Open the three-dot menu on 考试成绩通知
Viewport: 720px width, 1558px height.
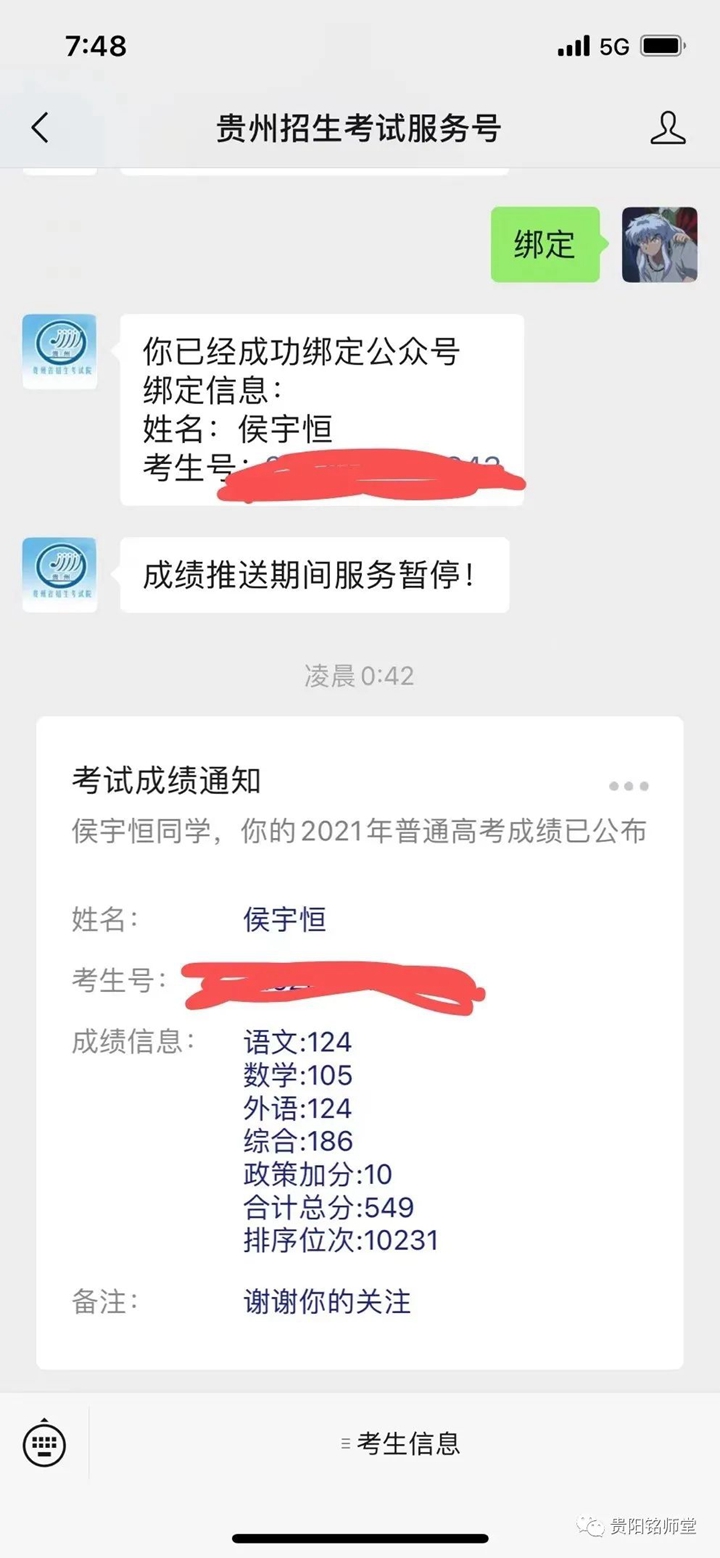[x=629, y=786]
